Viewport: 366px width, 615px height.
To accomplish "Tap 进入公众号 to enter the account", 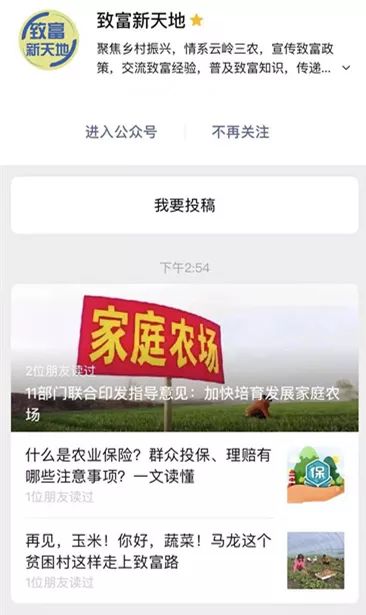I will 121,132.
